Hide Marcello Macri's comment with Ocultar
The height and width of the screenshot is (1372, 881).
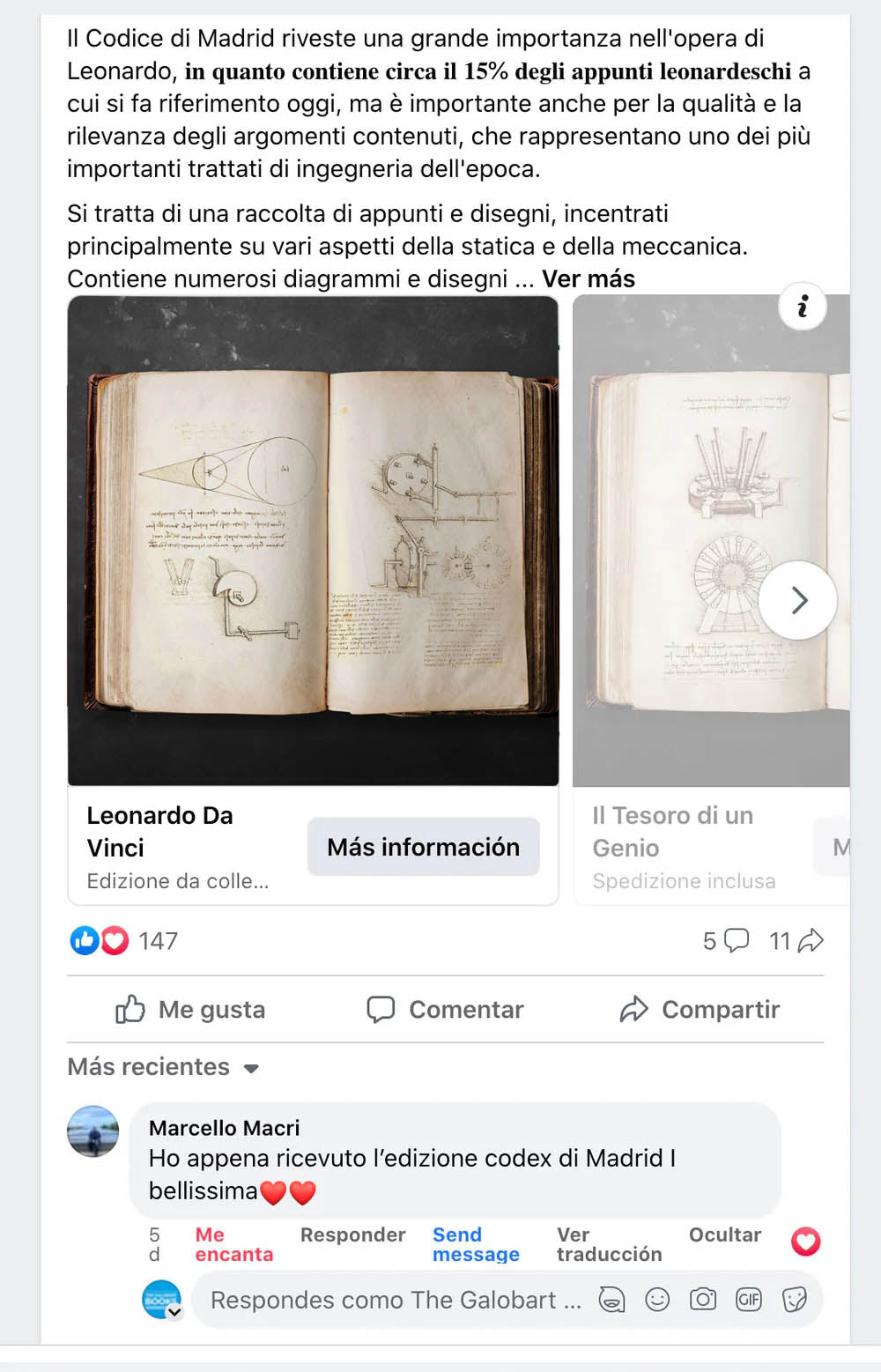coord(724,1235)
